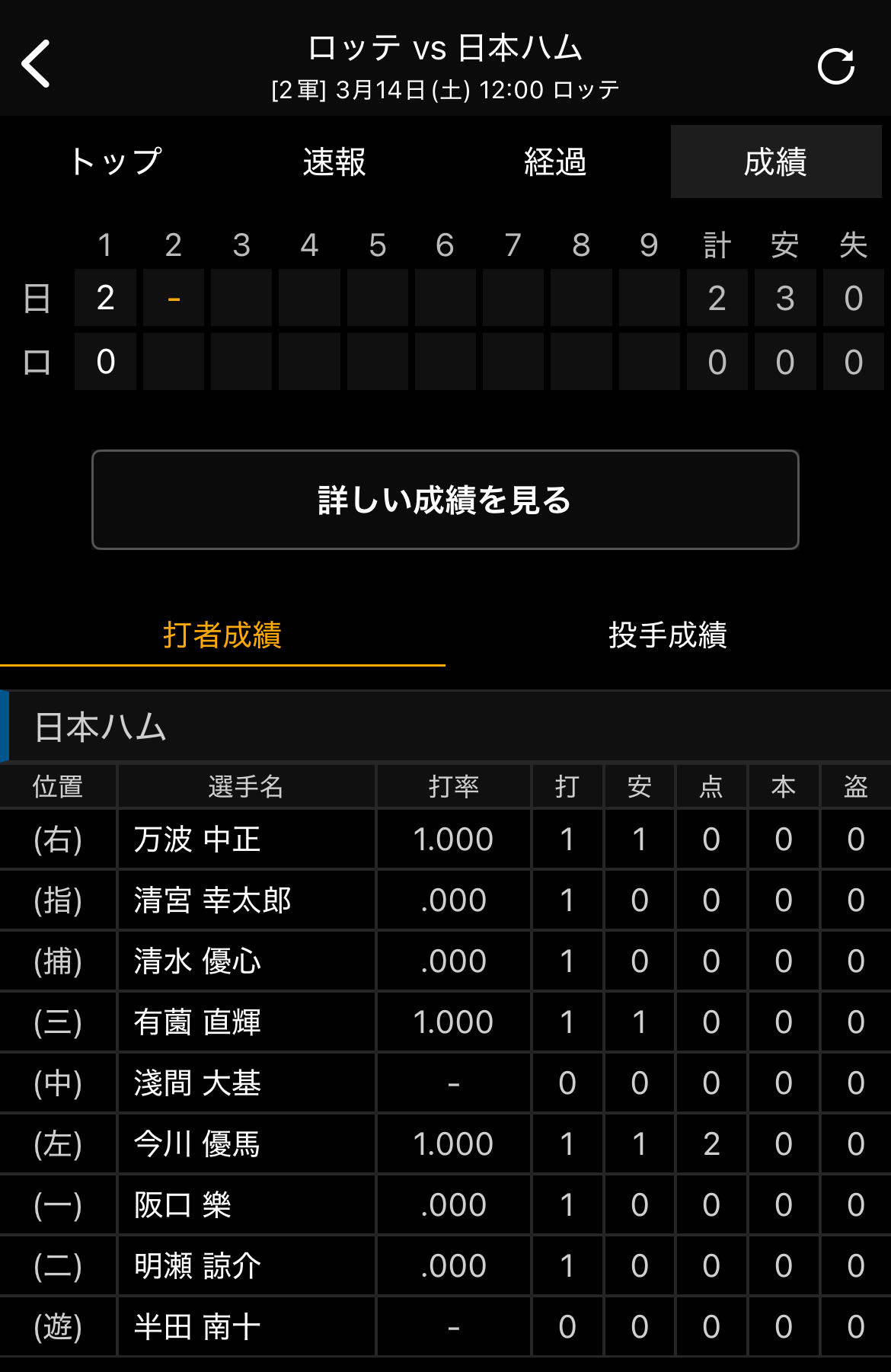Select the 成績 tab
The image size is (891, 1372).
tap(775, 162)
